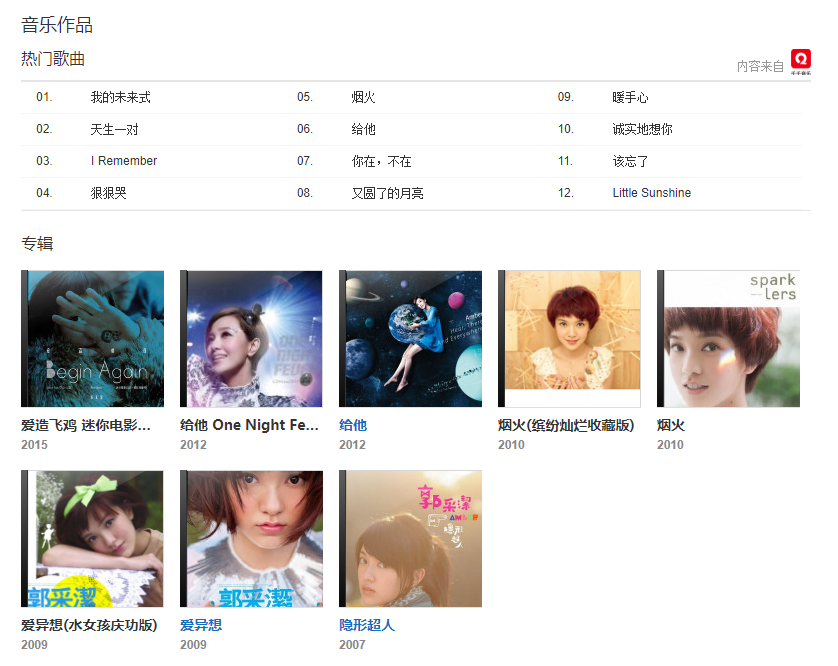838x666 pixels.
Task: Open the 2010 album 烟火 cover
Action: click(x=728, y=338)
